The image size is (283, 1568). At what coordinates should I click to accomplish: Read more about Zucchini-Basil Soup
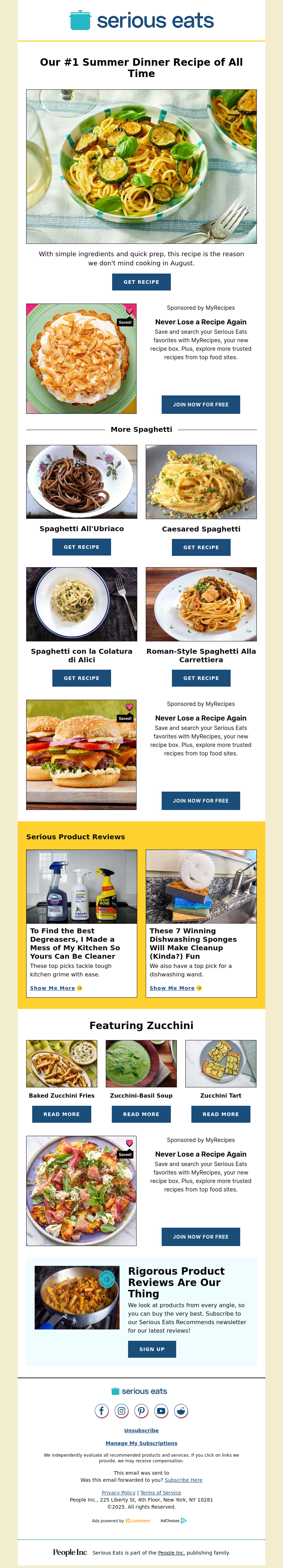point(141,1114)
